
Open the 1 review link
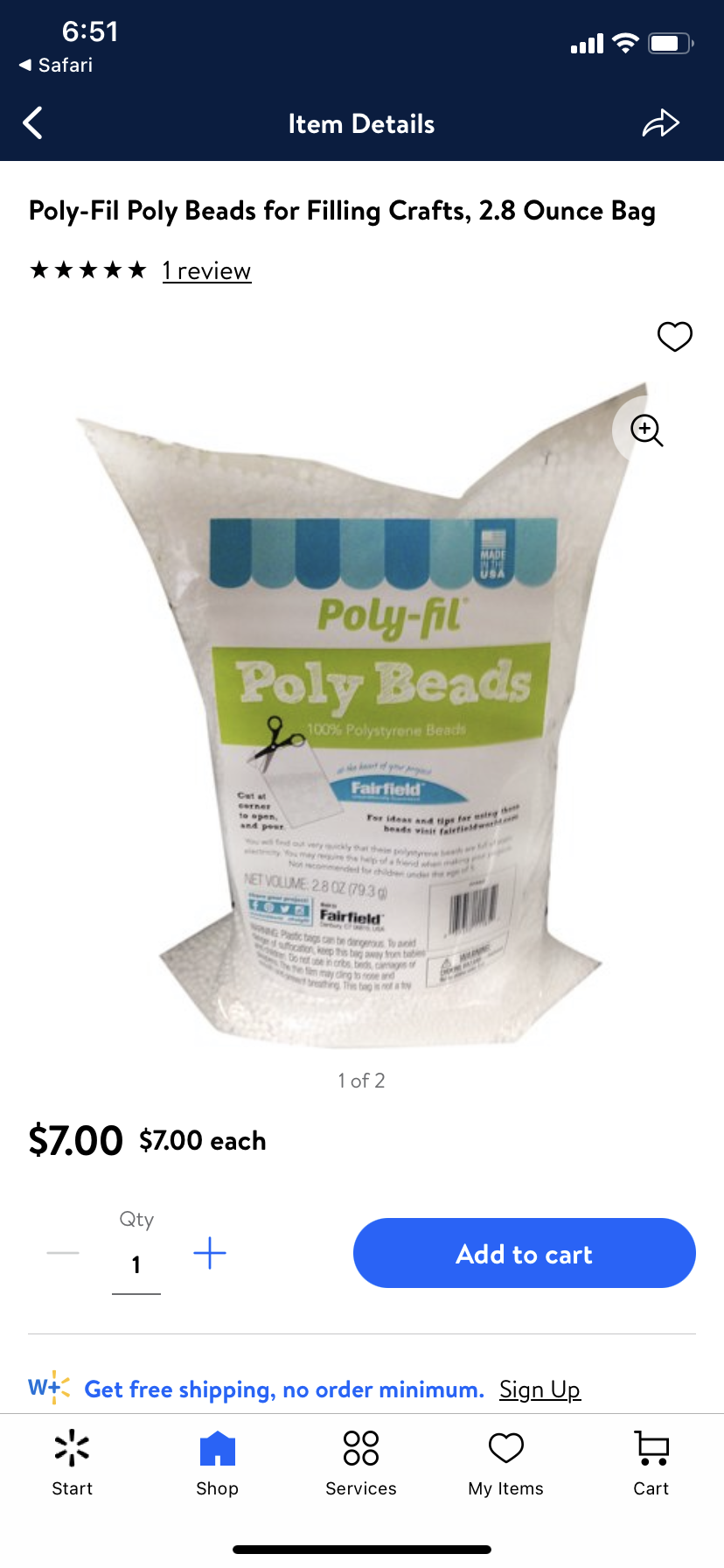pyautogui.click(x=206, y=271)
